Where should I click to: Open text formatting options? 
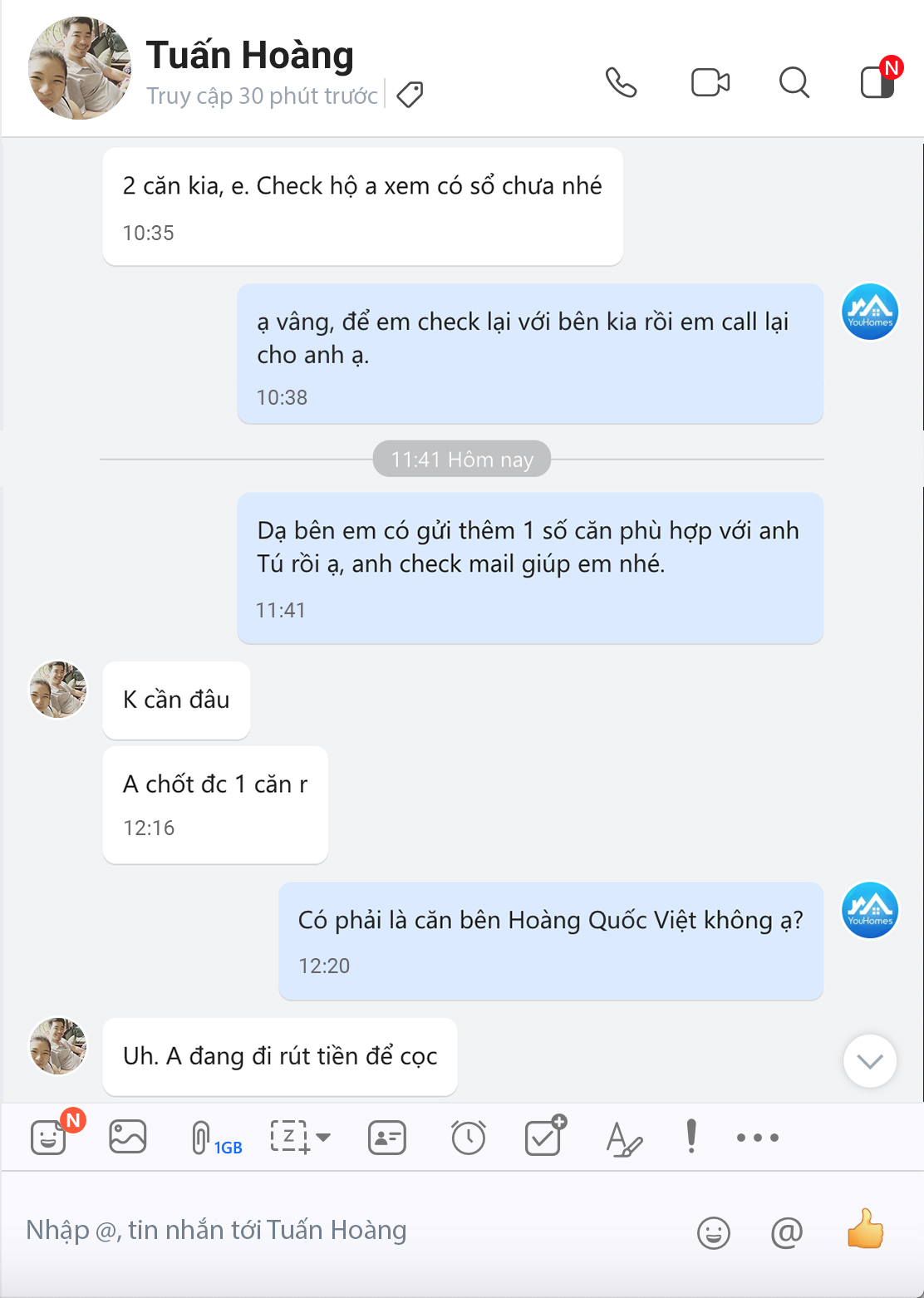tap(623, 1138)
